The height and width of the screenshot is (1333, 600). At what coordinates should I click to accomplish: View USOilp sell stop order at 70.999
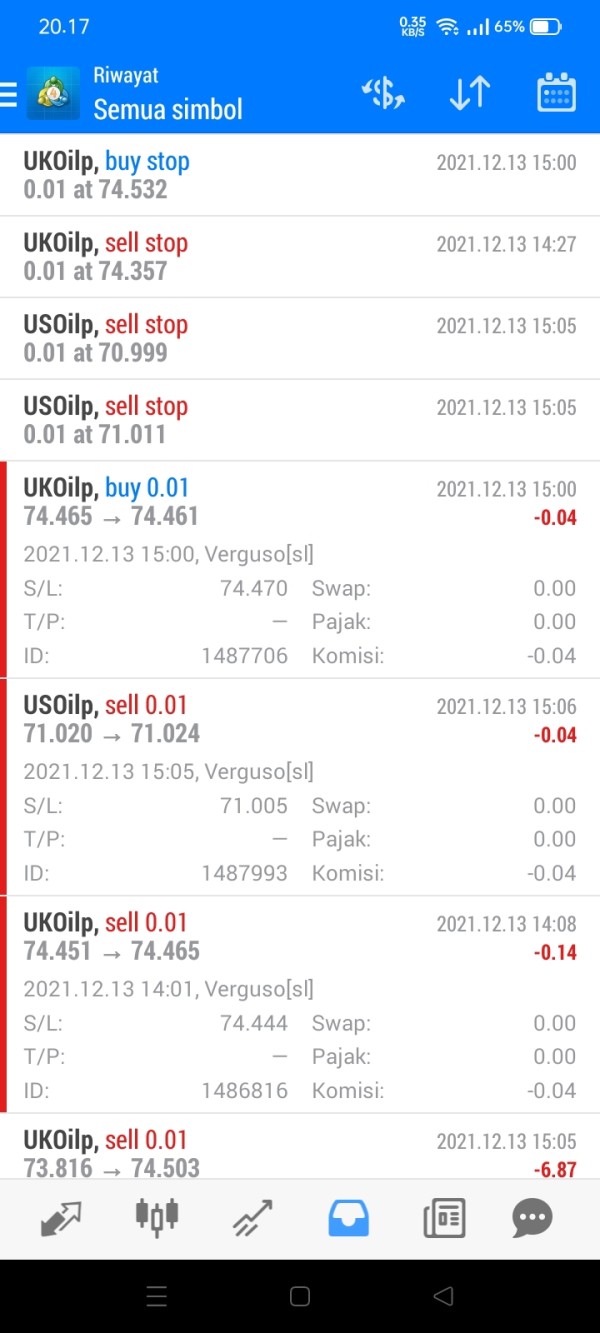pos(300,339)
